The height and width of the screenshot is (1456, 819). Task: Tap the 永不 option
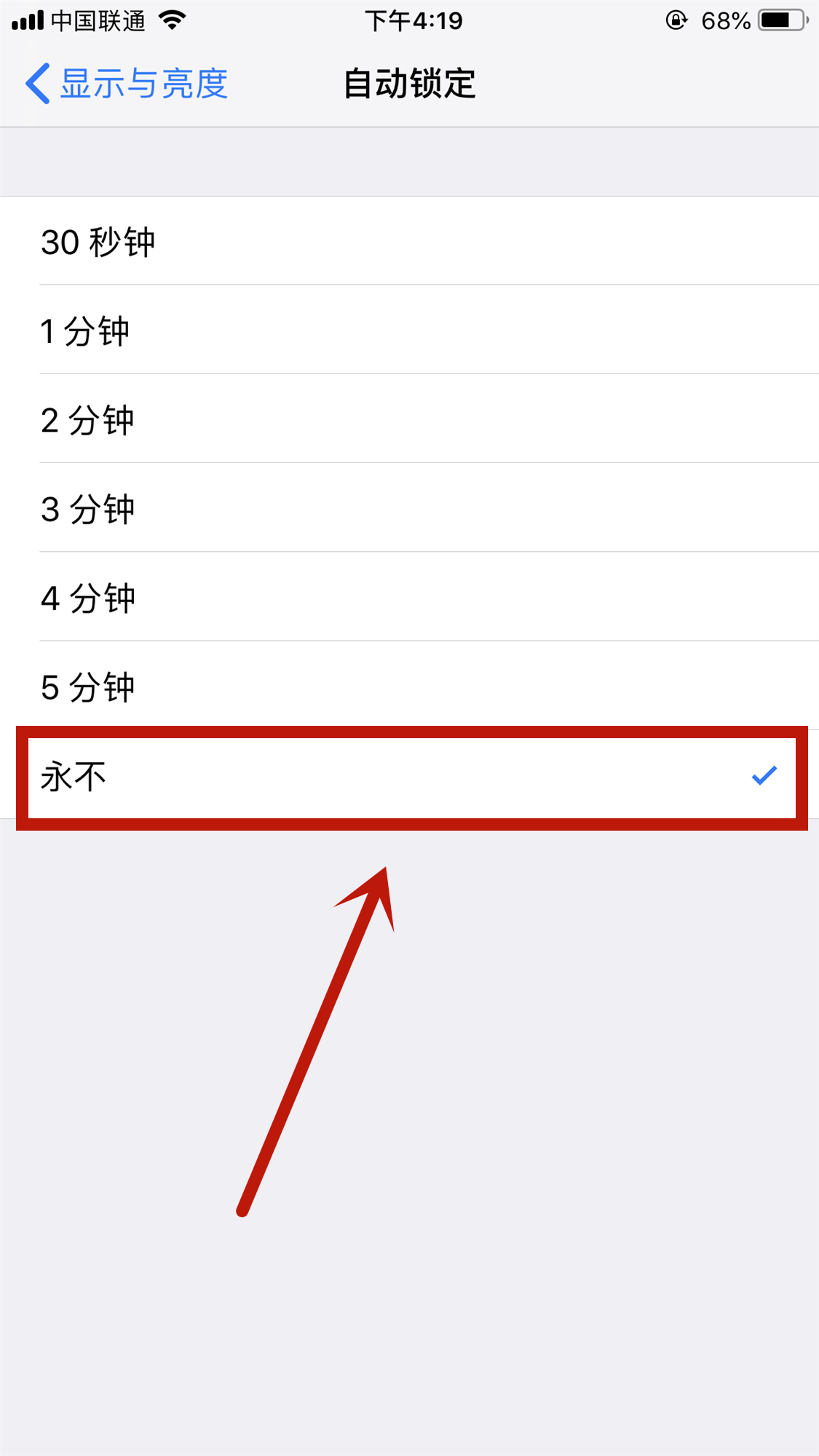pos(409,775)
